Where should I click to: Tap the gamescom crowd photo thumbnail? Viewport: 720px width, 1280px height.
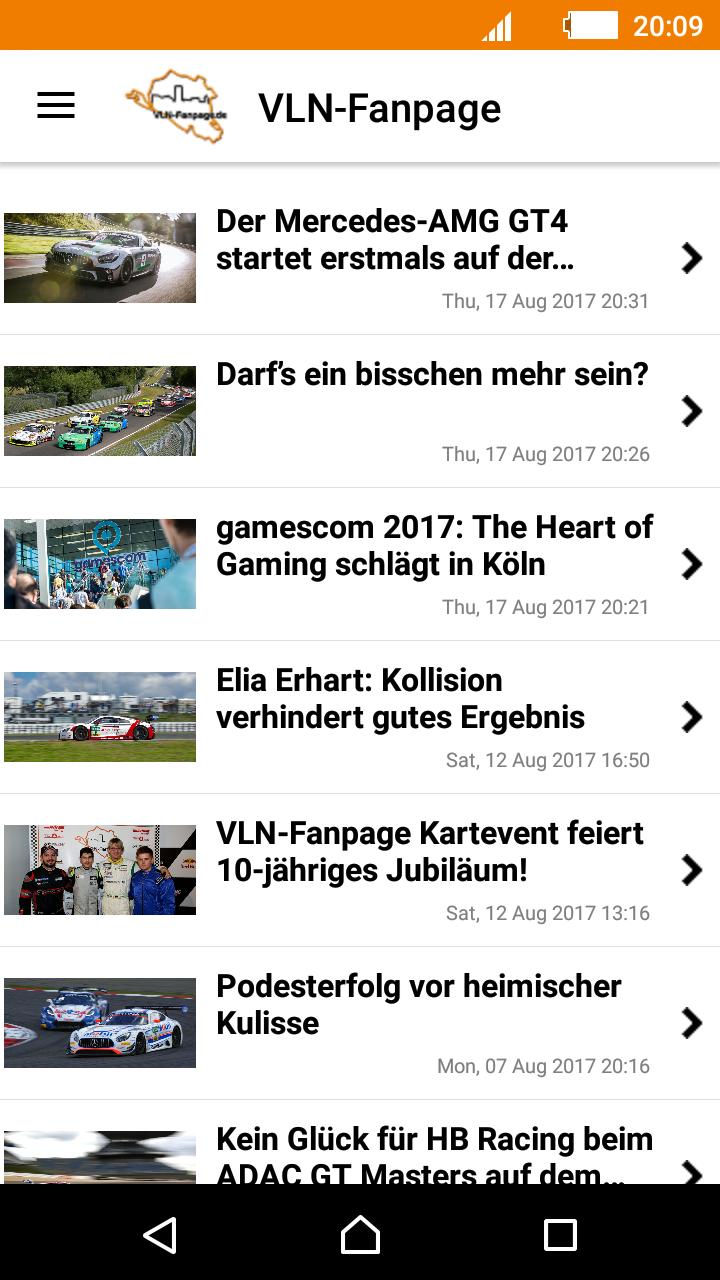point(100,564)
